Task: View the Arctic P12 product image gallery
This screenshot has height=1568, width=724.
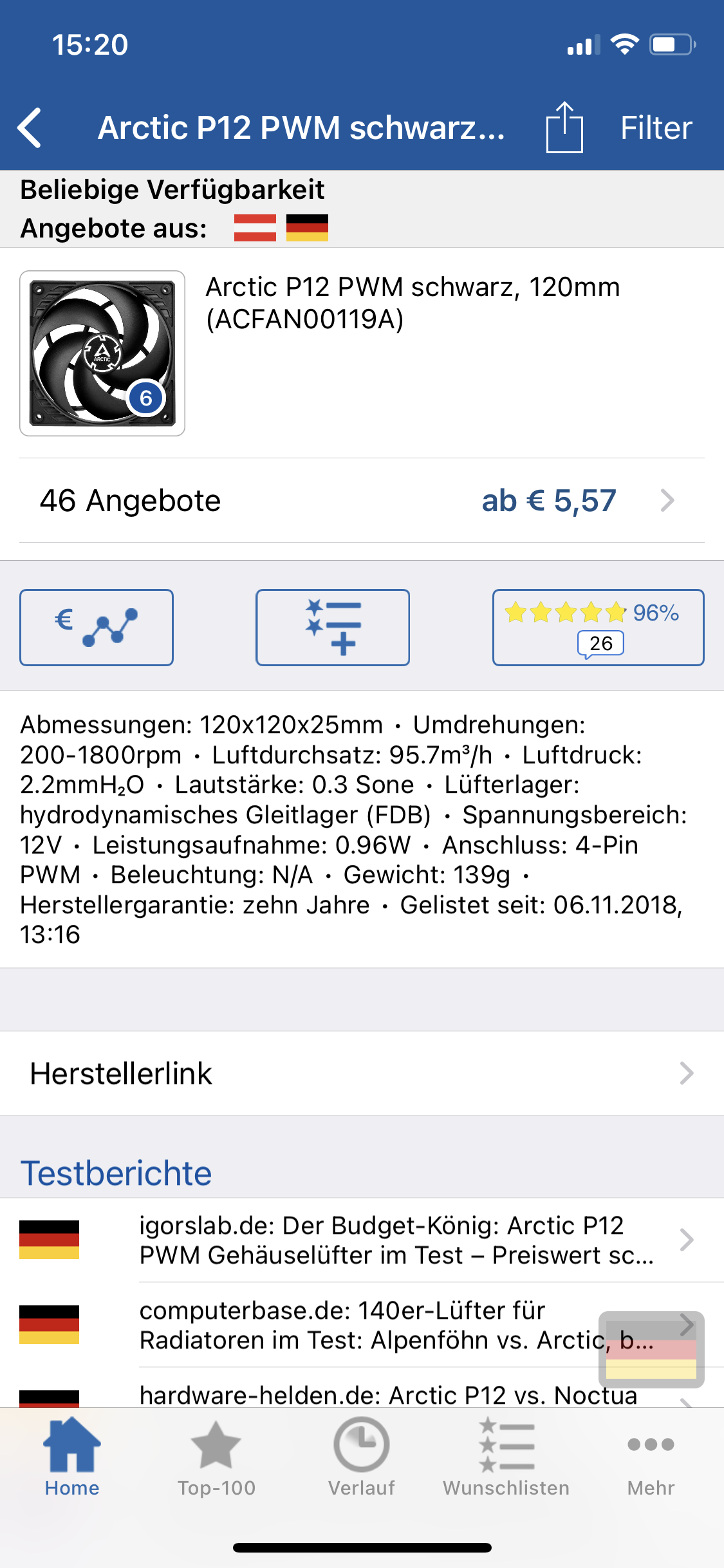Action: click(x=102, y=353)
